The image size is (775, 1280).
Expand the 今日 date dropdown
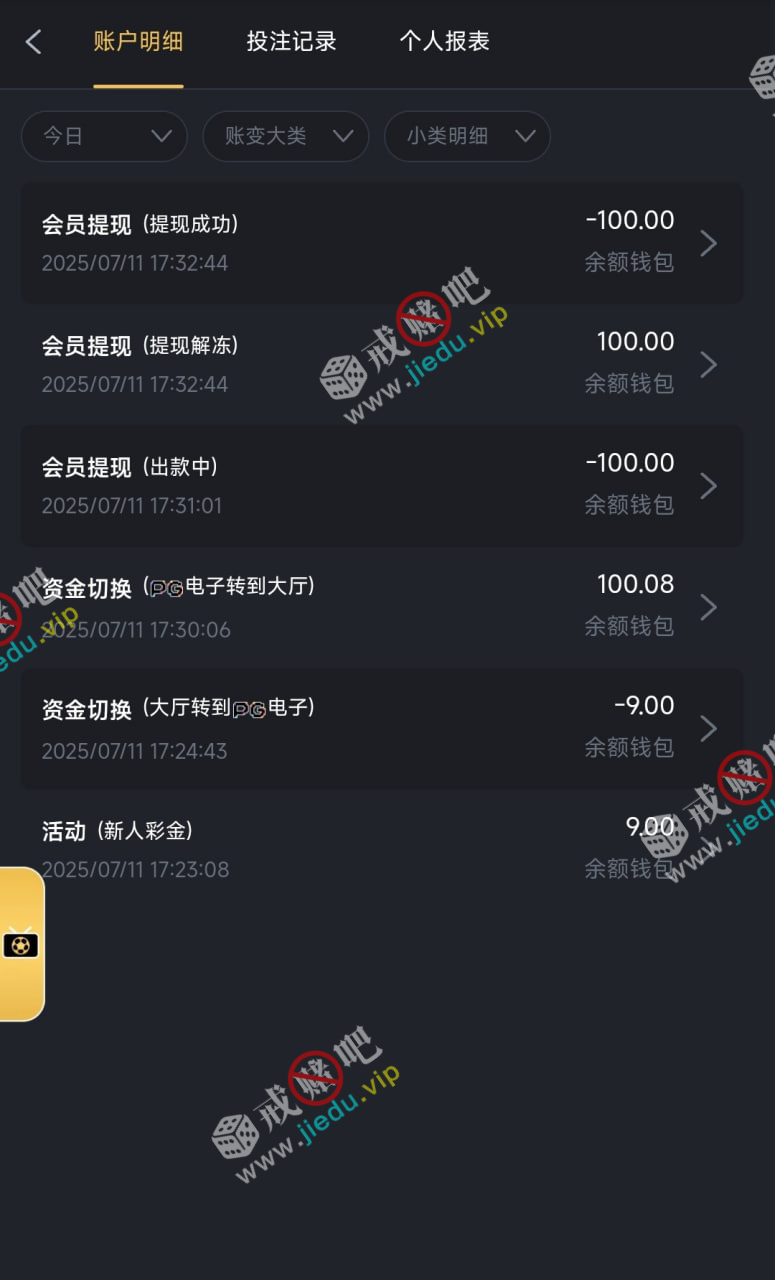click(x=104, y=136)
